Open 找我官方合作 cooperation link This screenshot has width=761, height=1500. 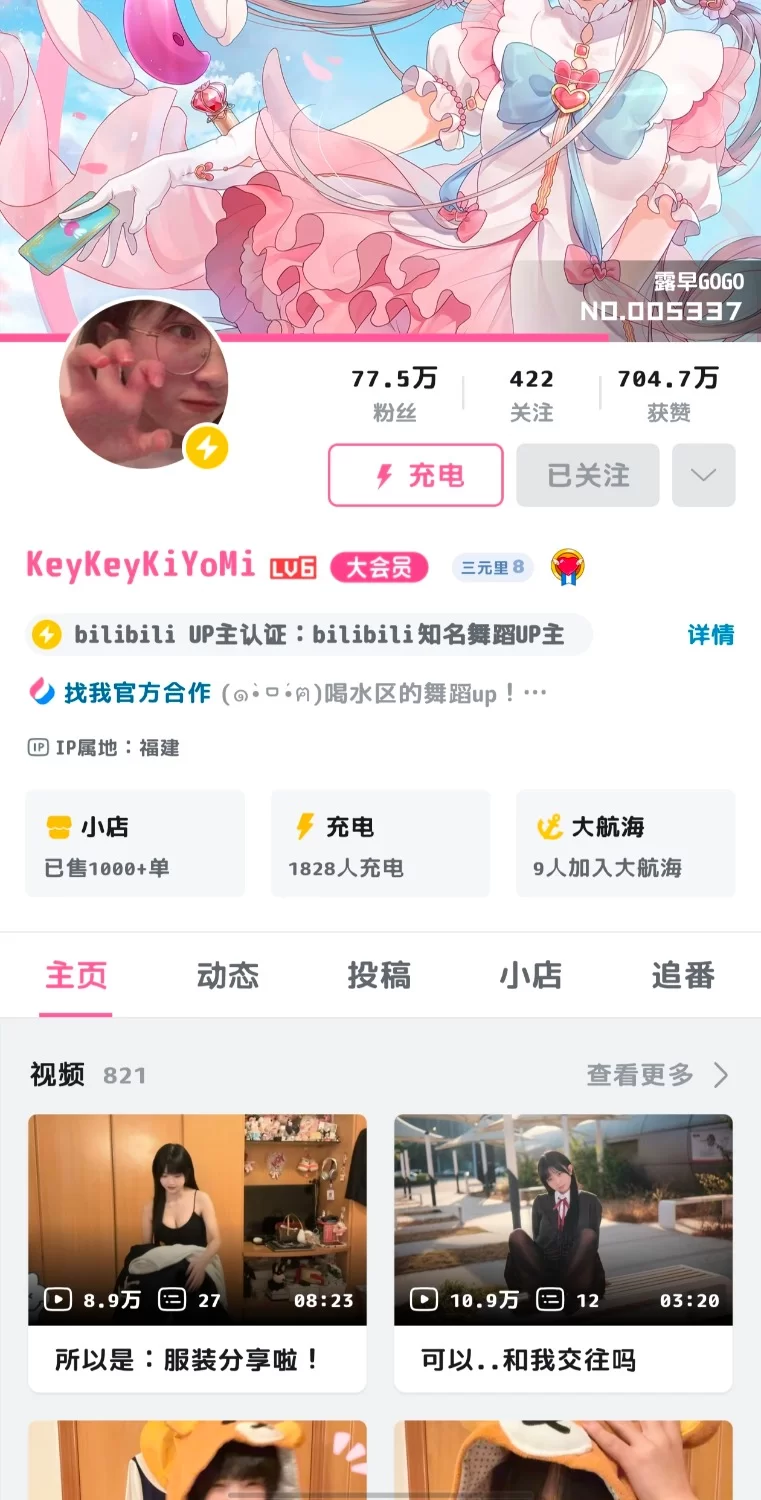point(136,693)
